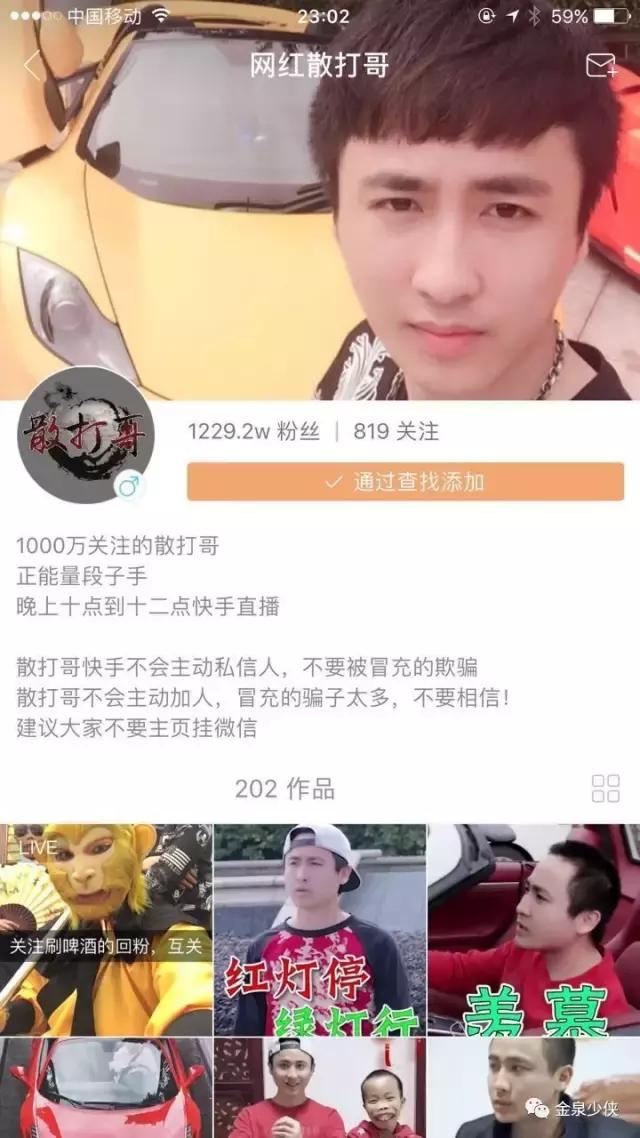View the 1229.2w 粉丝 followers list
The image size is (640, 1138).
click(x=254, y=432)
